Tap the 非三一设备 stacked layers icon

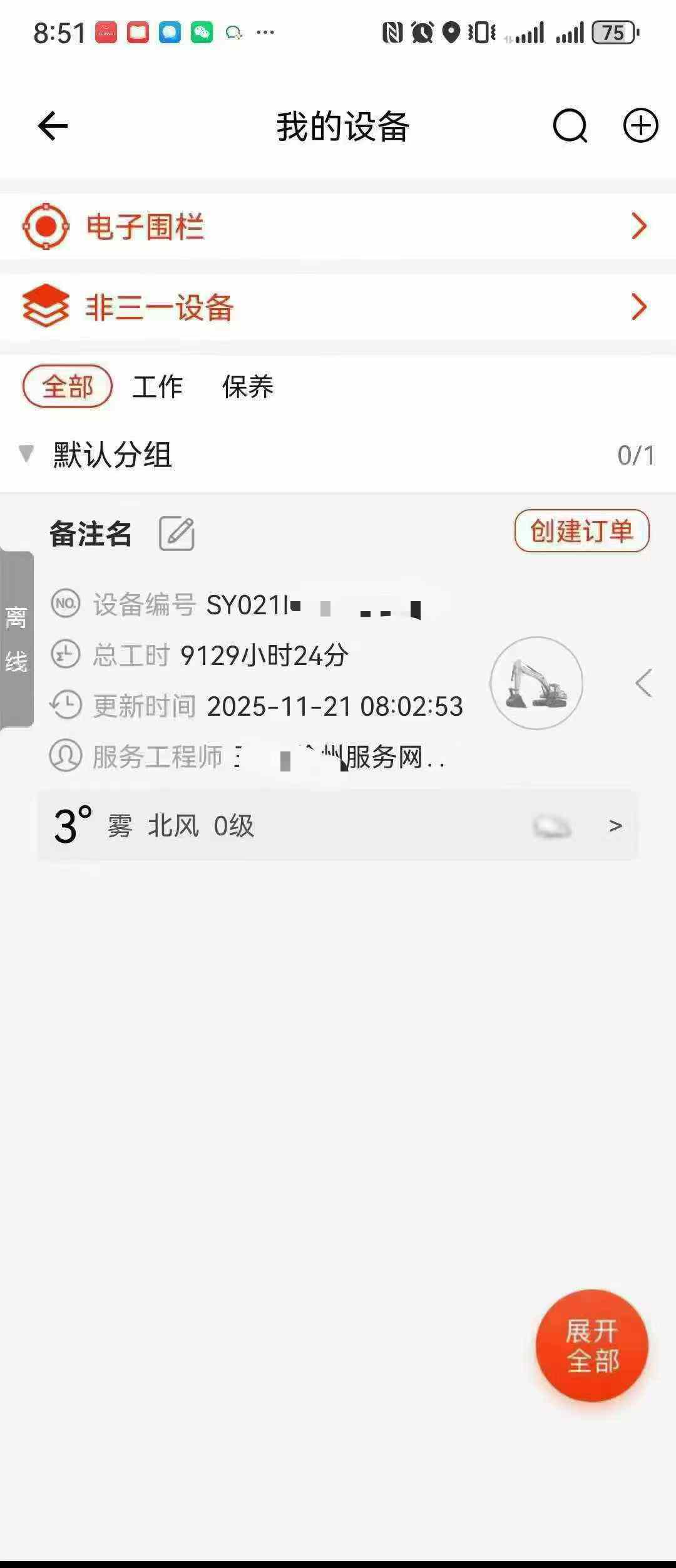pos(44,307)
